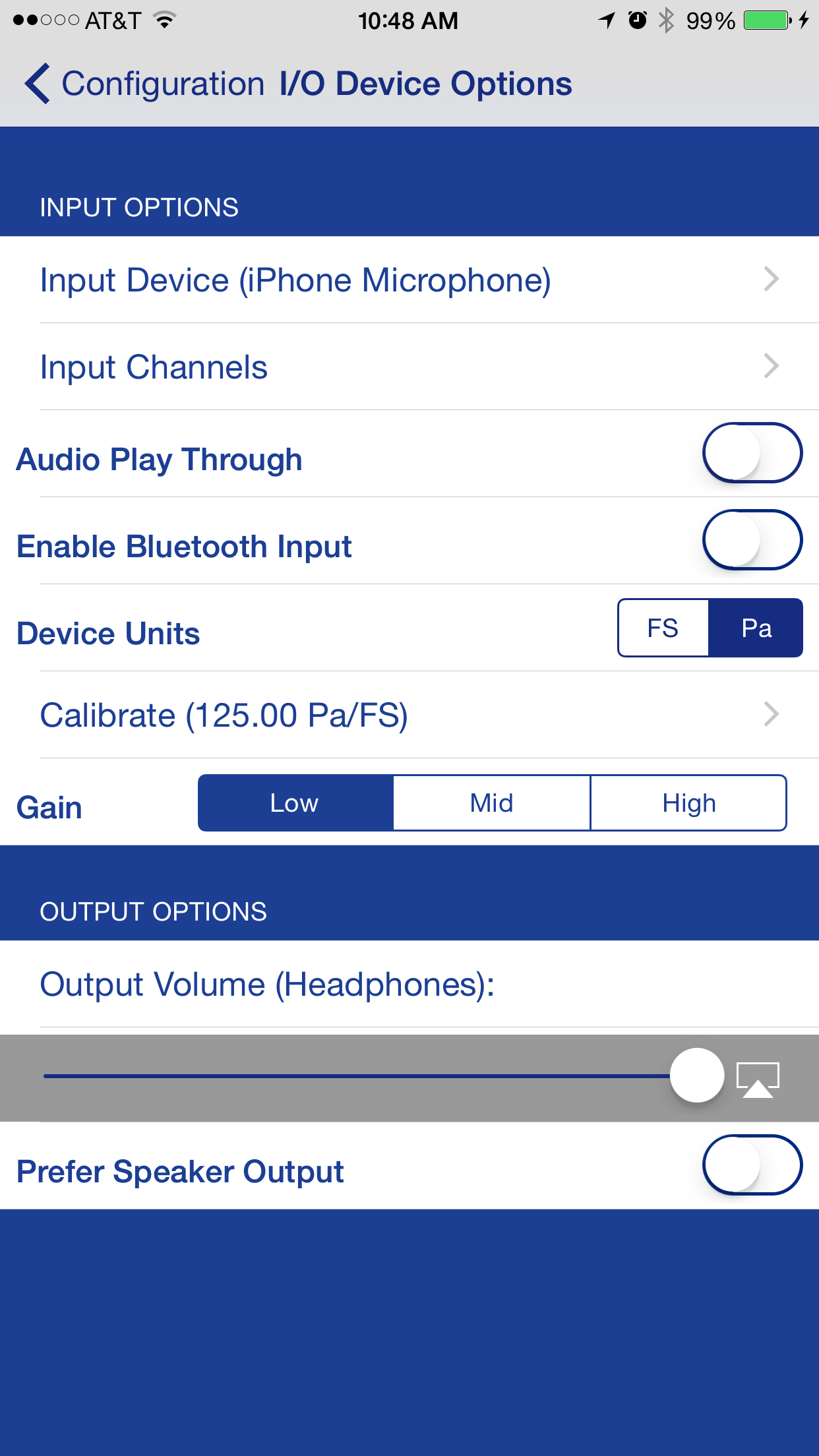819x1456 pixels.
Task: Open Input Channels
Action: pos(409,367)
